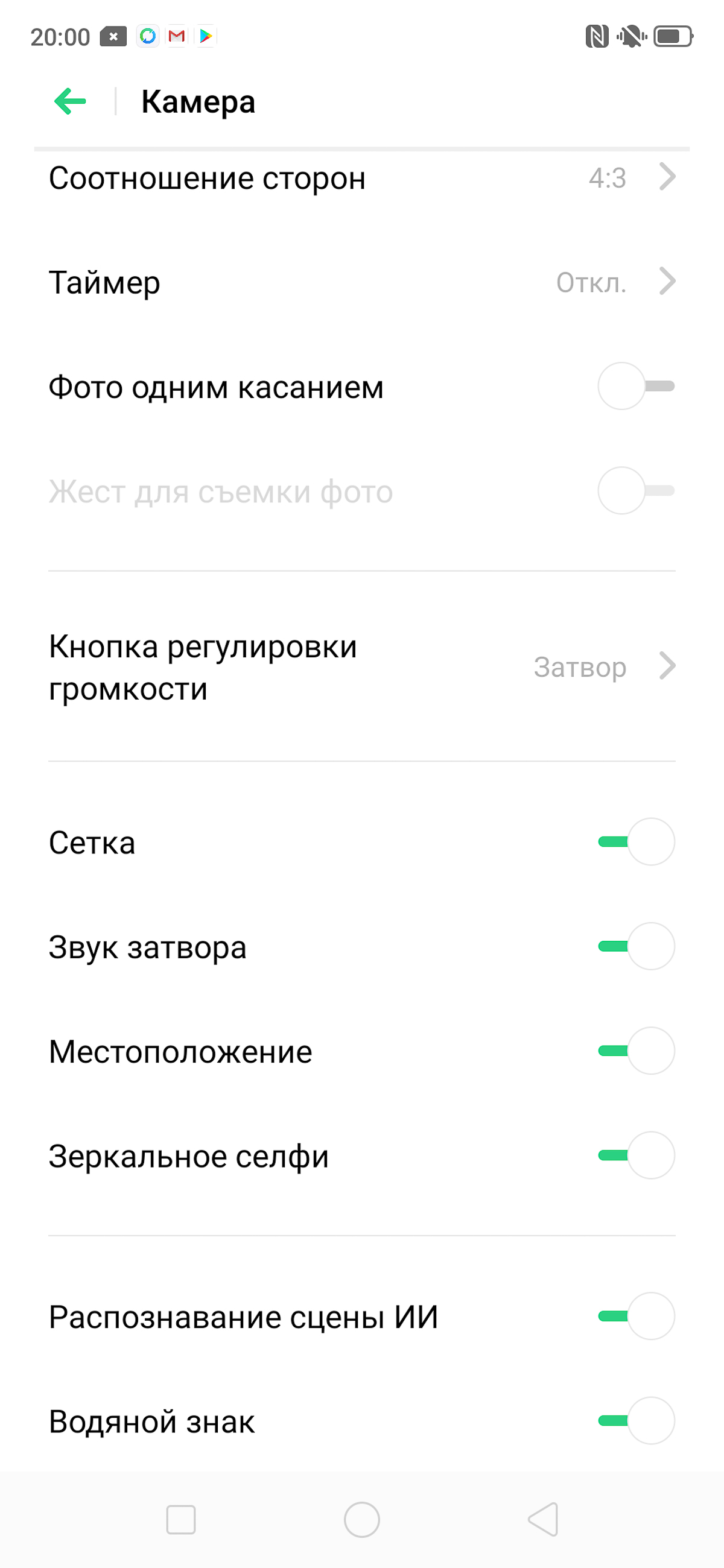
Task: Disable Распознавание сцены ИИ
Action: [636, 1316]
